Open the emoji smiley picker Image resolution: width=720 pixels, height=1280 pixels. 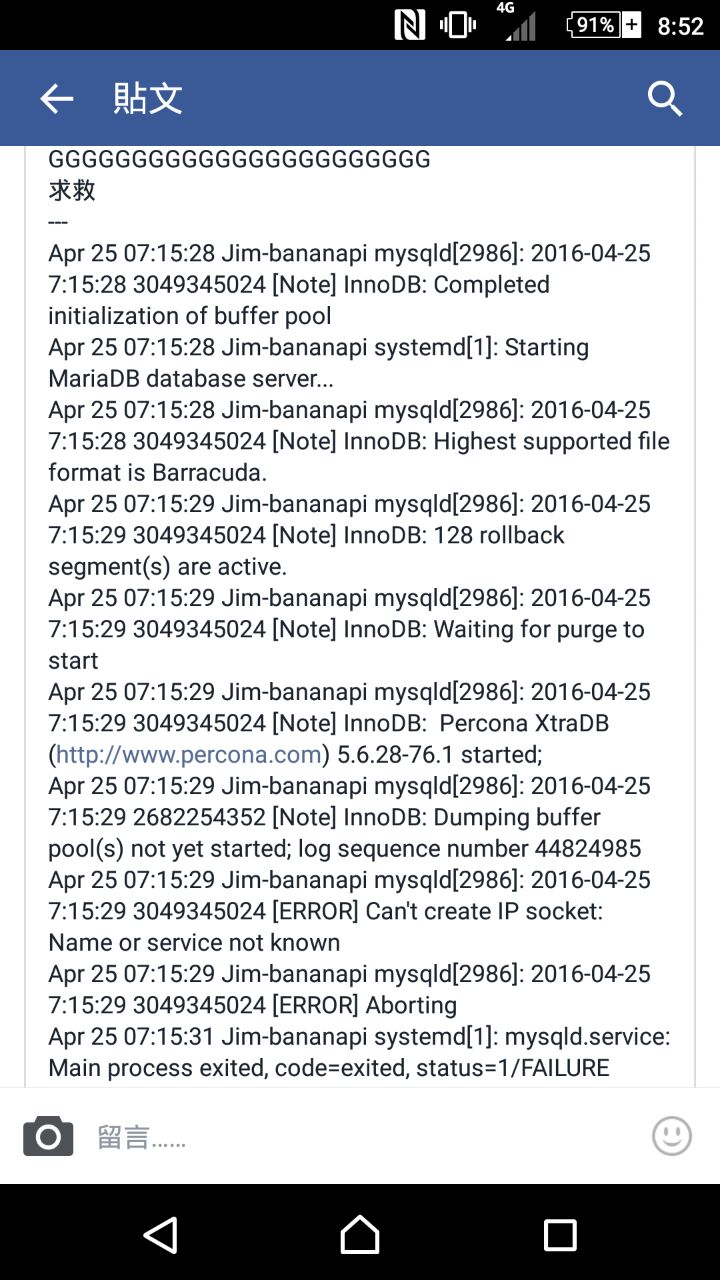672,1136
